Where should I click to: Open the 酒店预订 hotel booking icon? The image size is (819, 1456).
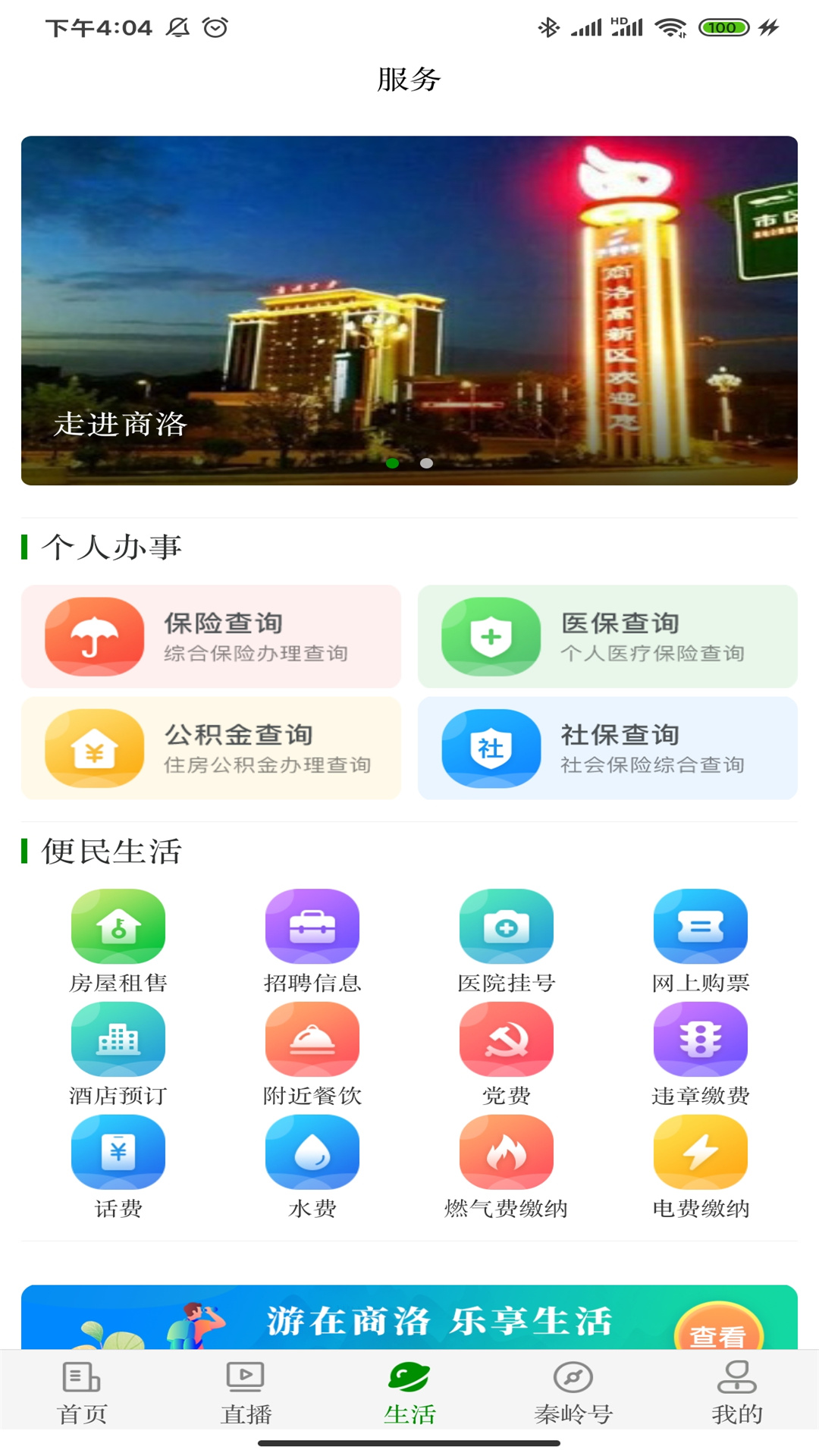(x=118, y=1039)
